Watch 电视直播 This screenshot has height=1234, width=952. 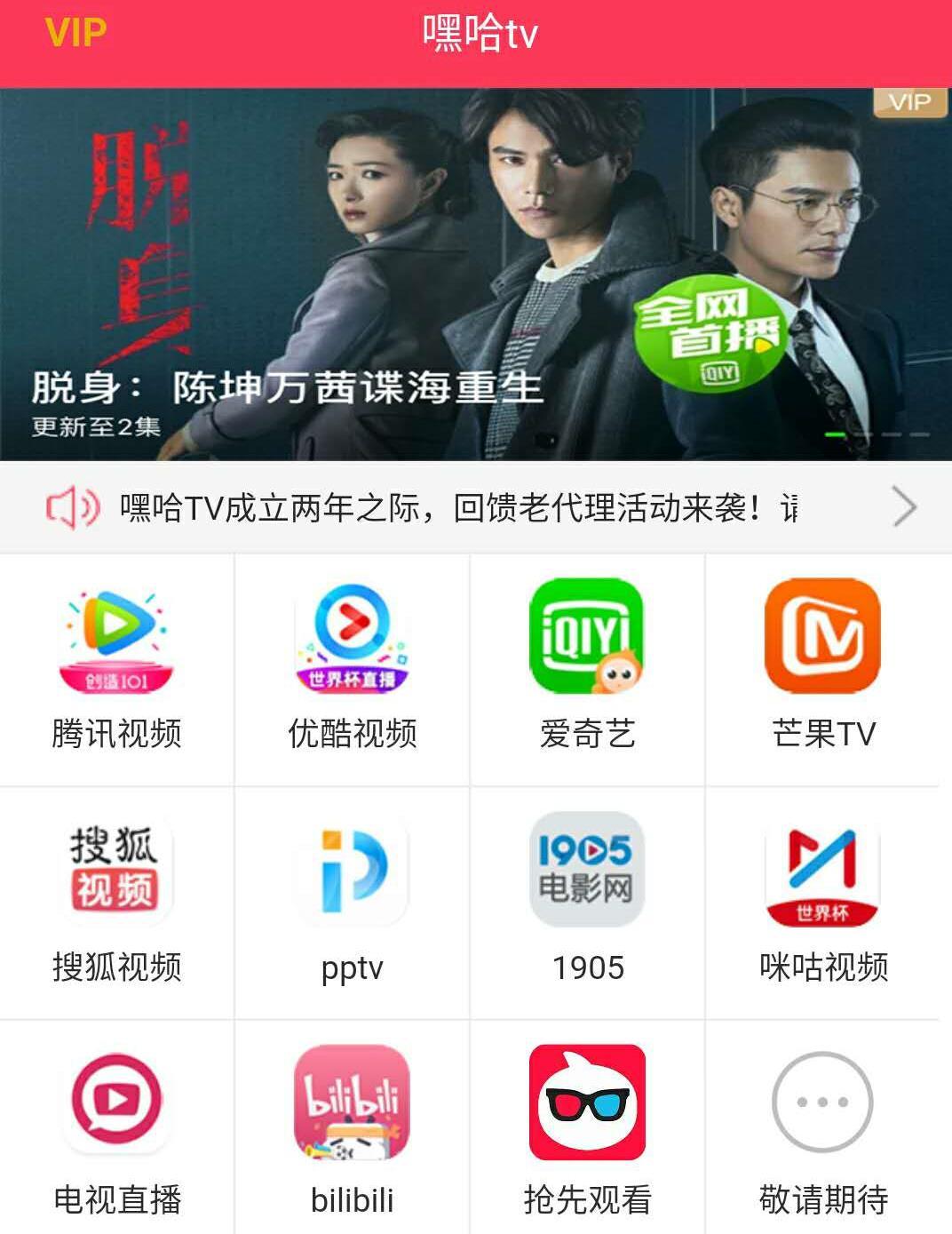click(x=116, y=1130)
